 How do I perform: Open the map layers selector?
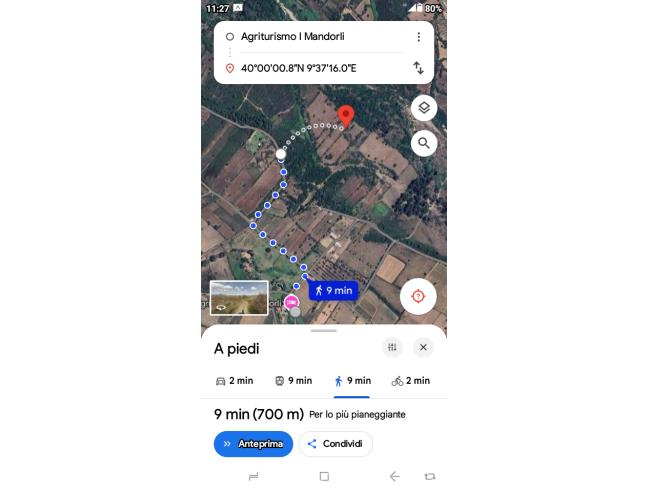pyautogui.click(x=423, y=108)
